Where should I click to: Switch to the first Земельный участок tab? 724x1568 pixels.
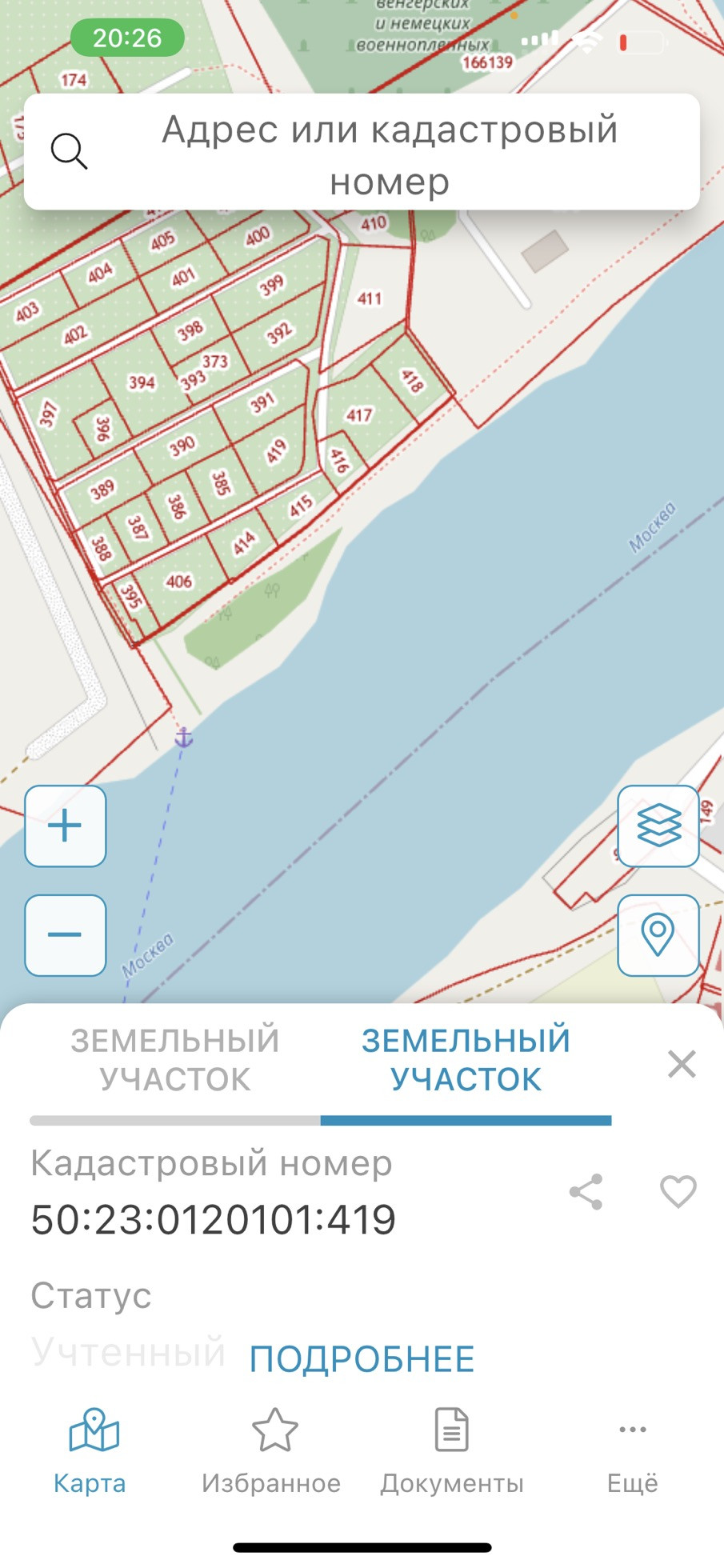(x=175, y=1060)
